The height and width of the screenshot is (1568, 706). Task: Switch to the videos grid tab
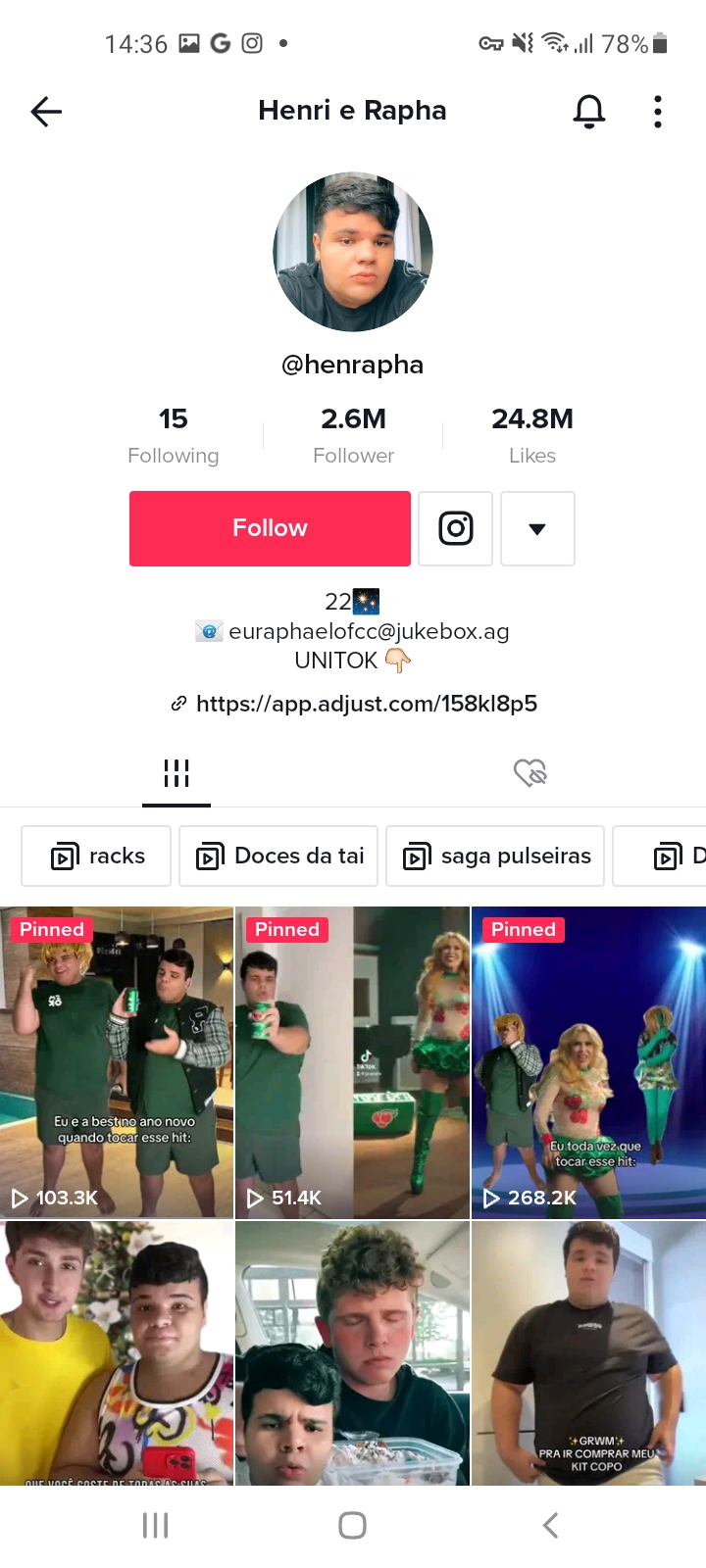[176, 773]
